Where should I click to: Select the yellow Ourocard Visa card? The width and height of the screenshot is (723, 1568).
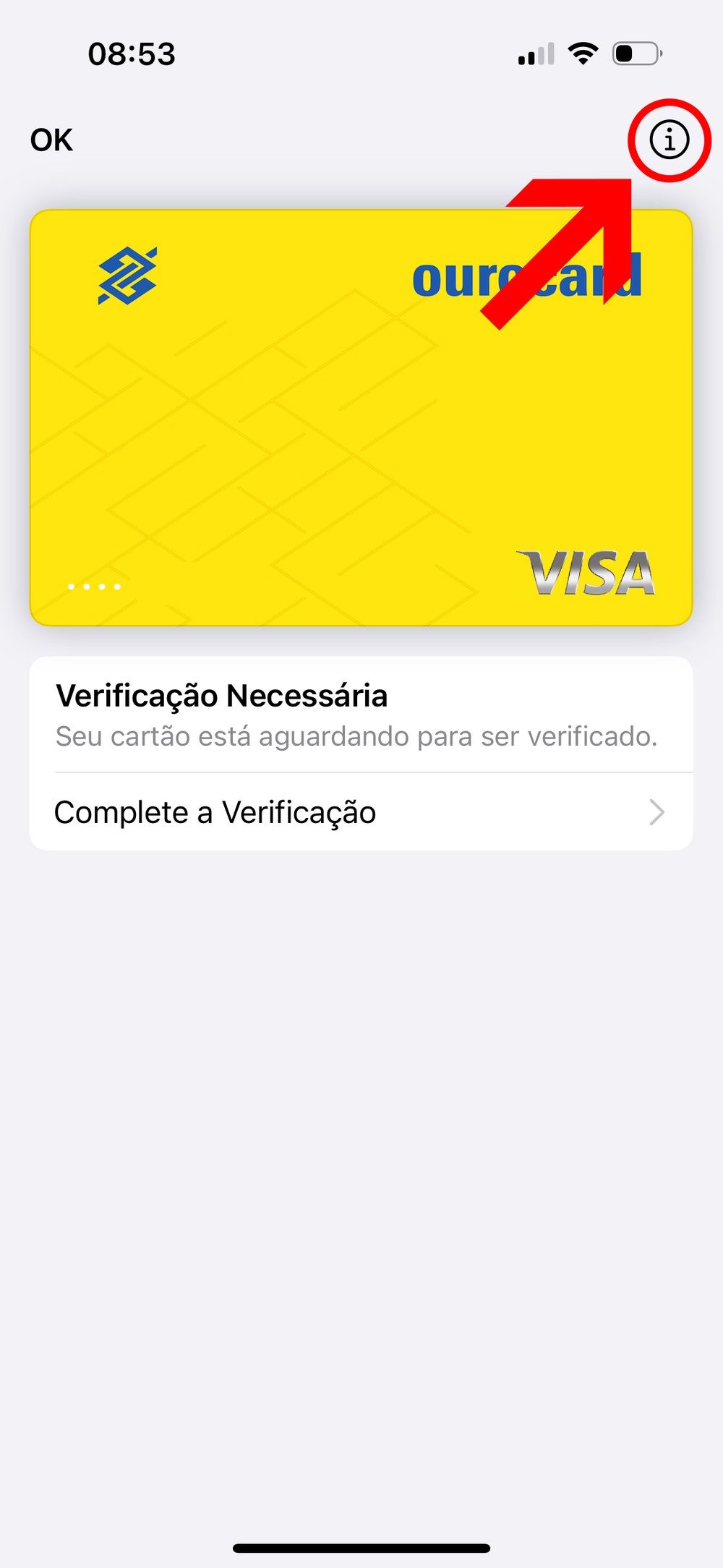(x=360, y=417)
